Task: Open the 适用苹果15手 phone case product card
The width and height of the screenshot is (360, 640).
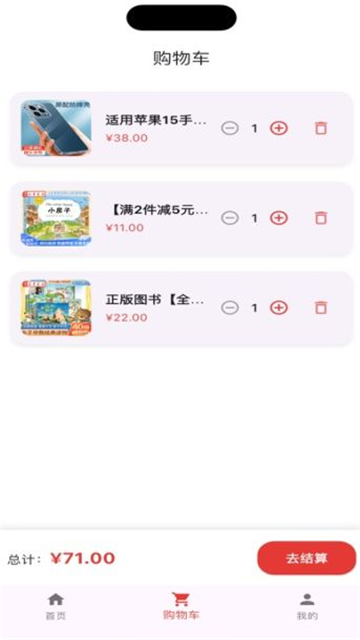Action: click(181, 129)
